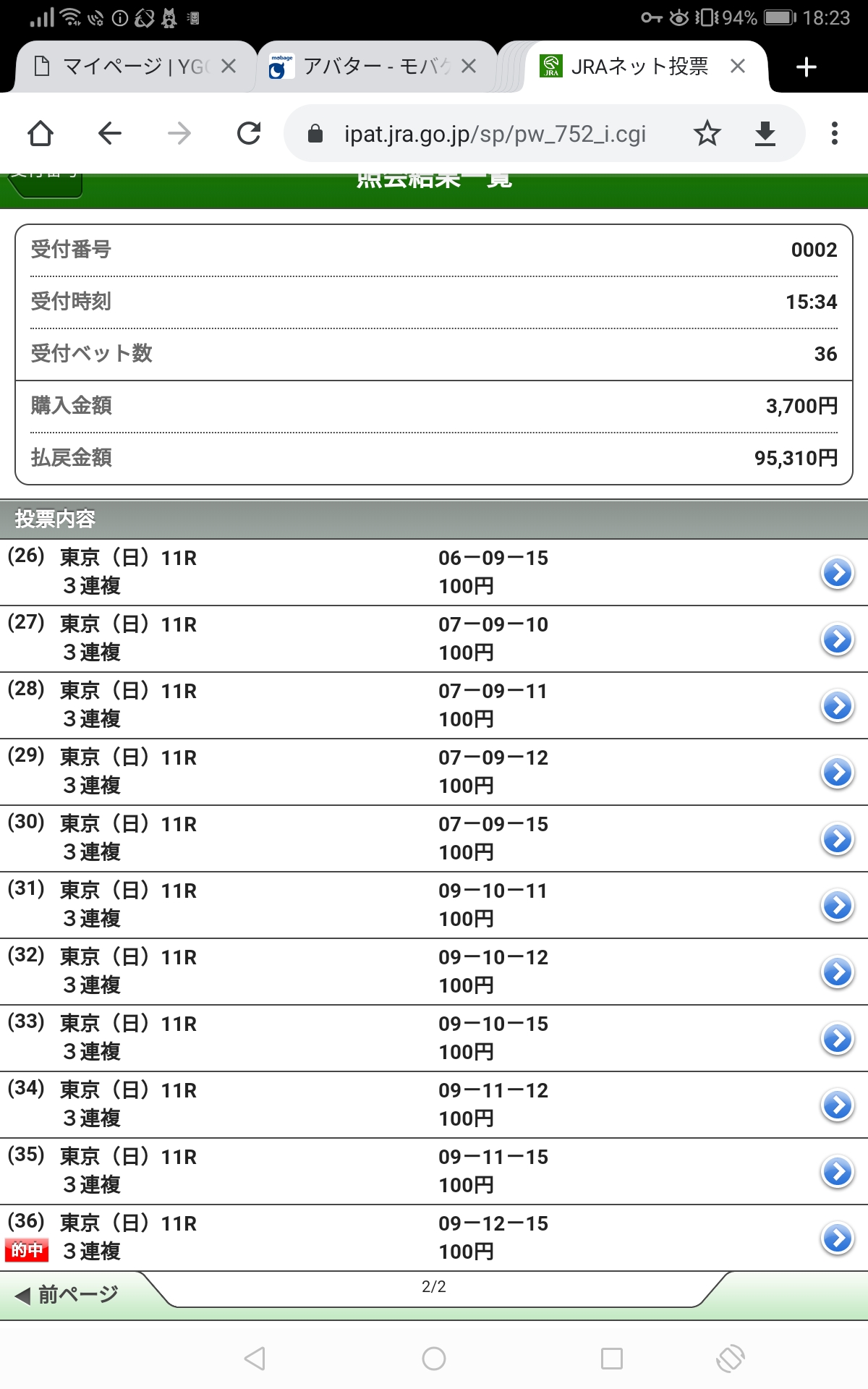868x1389 pixels.
Task: Open the downloads icon
Action: pos(765,133)
